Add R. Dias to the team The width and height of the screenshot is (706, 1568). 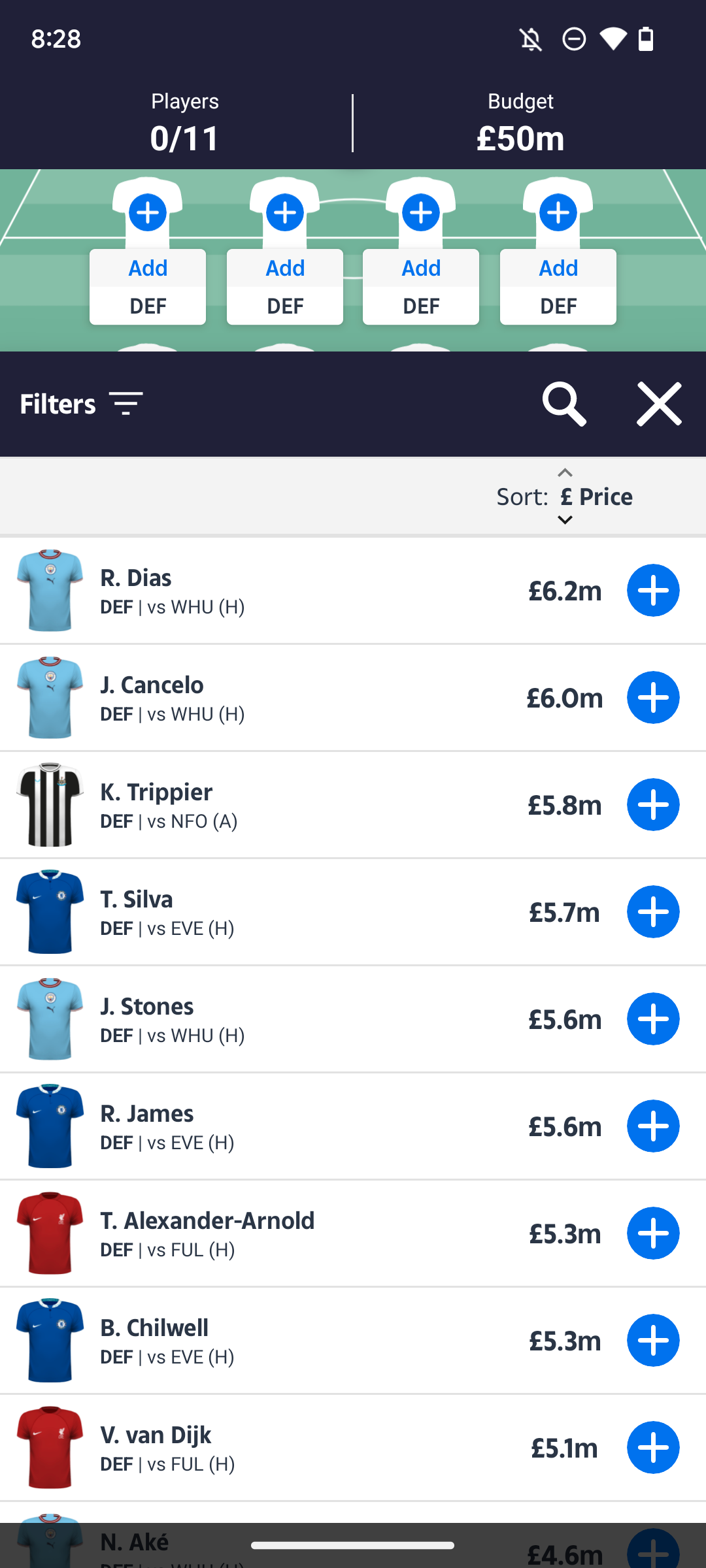(653, 591)
